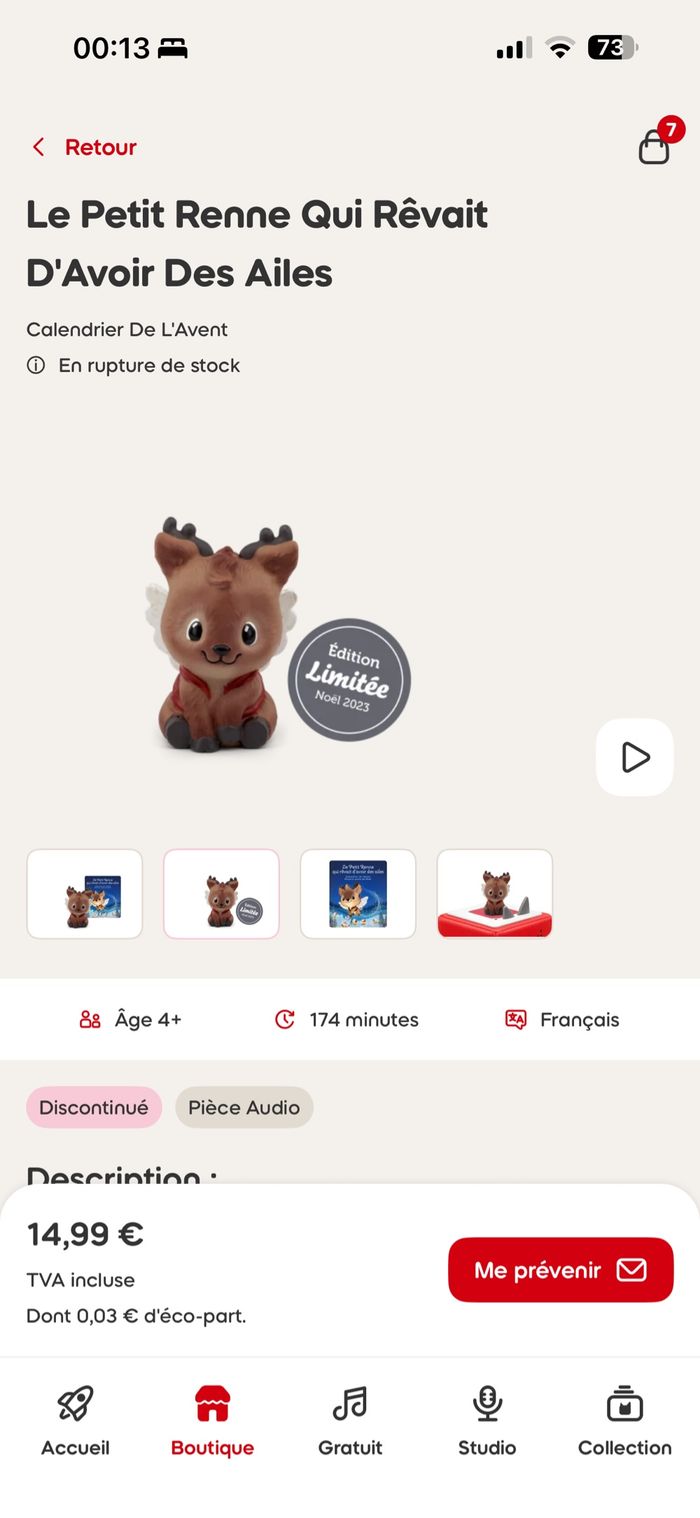This screenshot has height=1518, width=700.
Task: Go back with the Retour button
Action: [x=85, y=147]
